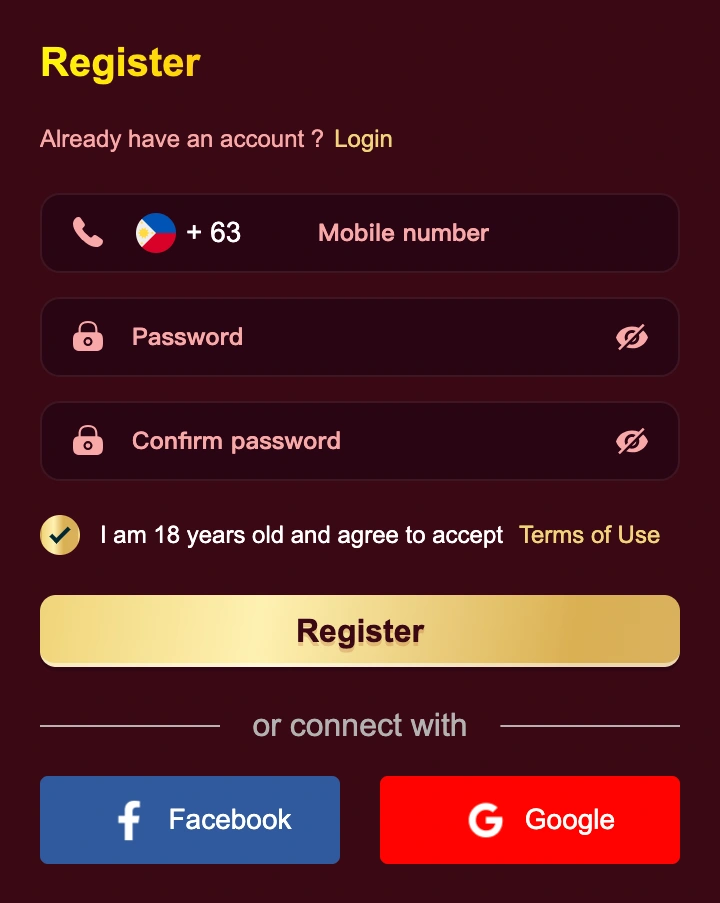Image resolution: width=720 pixels, height=903 pixels.
Task: Connect with Facebook
Action: 190,820
